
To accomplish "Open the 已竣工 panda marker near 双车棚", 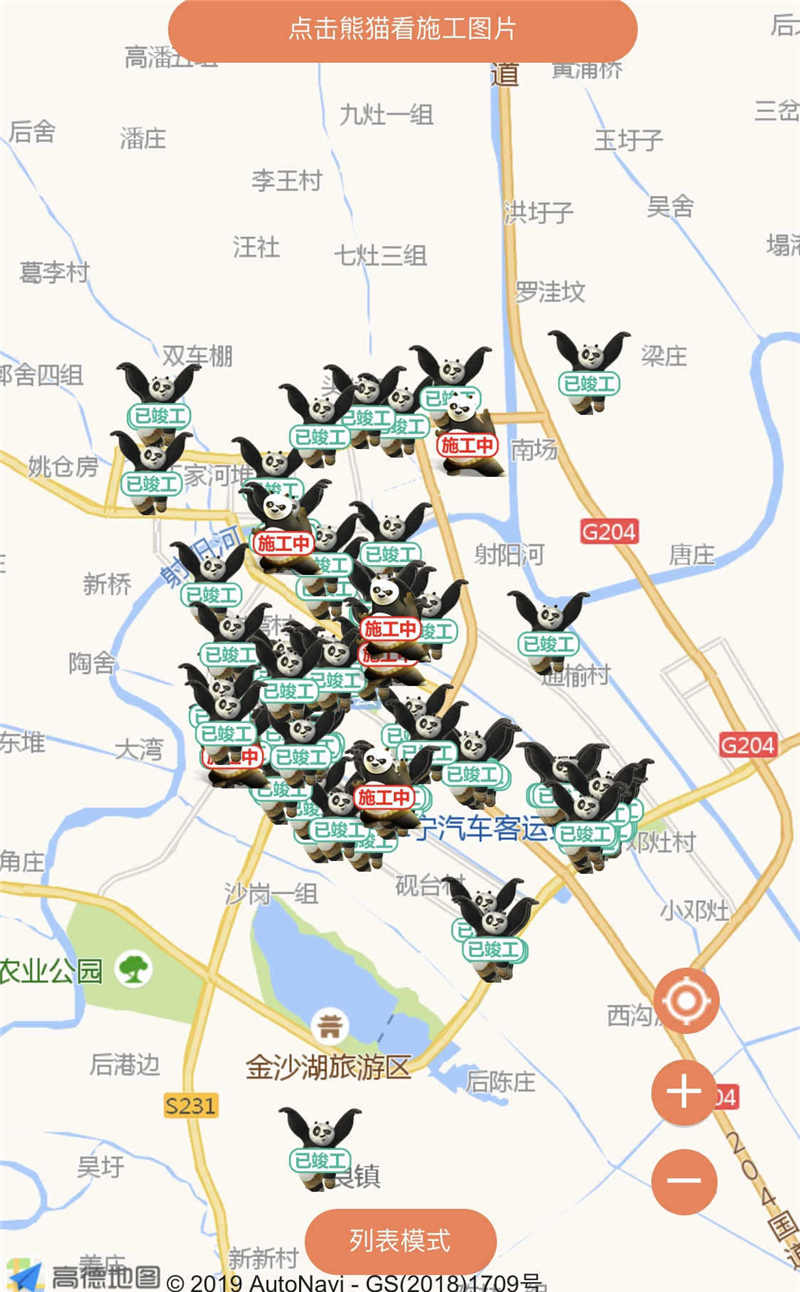I will (159, 398).
